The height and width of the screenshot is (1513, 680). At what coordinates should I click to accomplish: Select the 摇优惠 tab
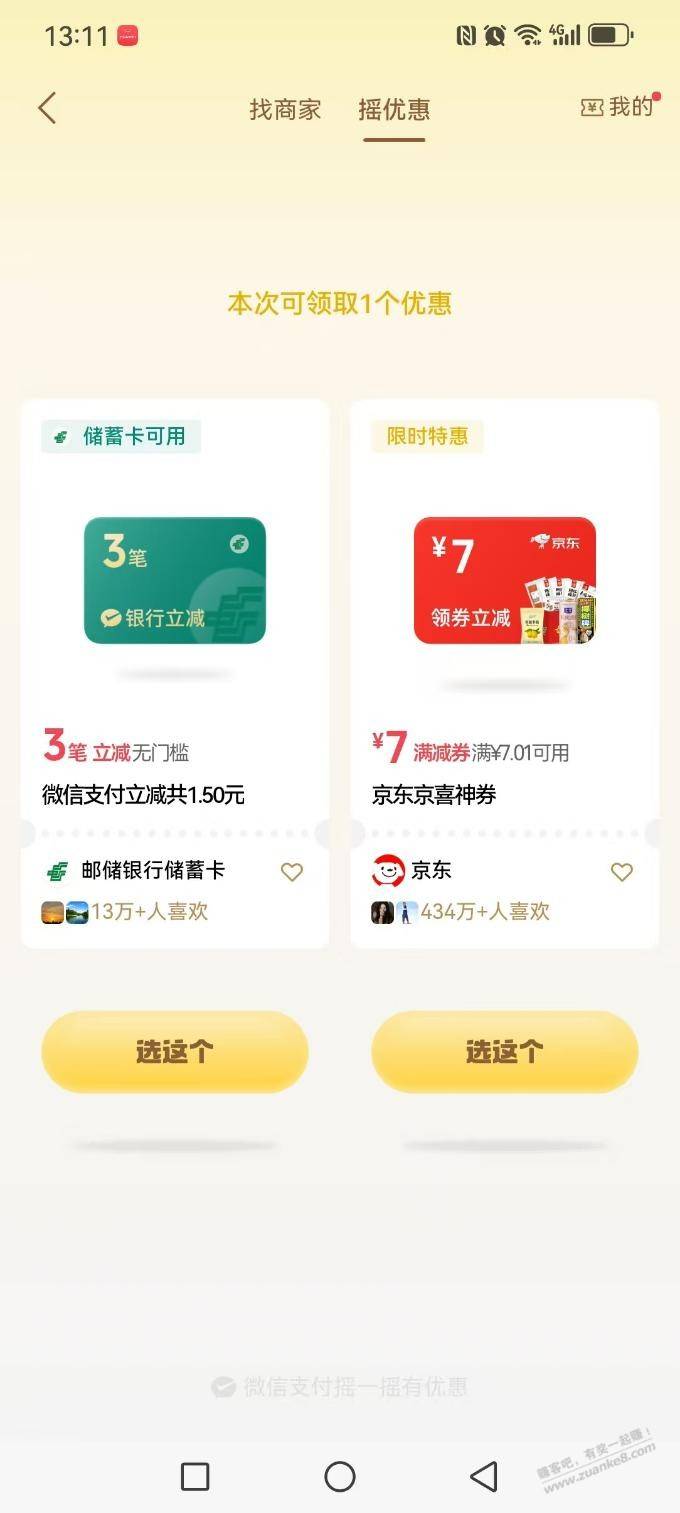(x=394, y=109)
